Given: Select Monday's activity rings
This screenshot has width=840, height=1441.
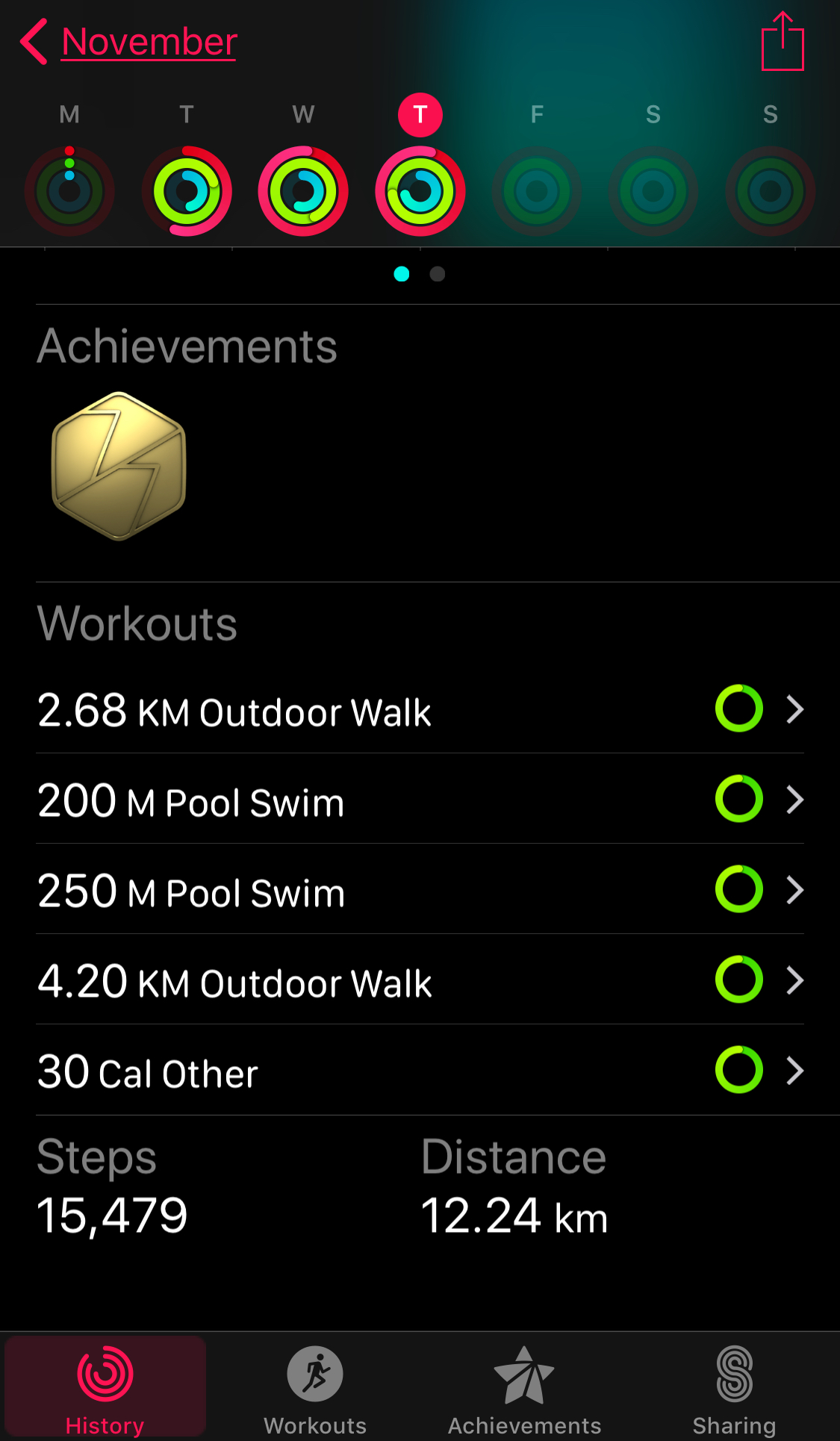Looking at the screenshot, I should click(69, 191).
